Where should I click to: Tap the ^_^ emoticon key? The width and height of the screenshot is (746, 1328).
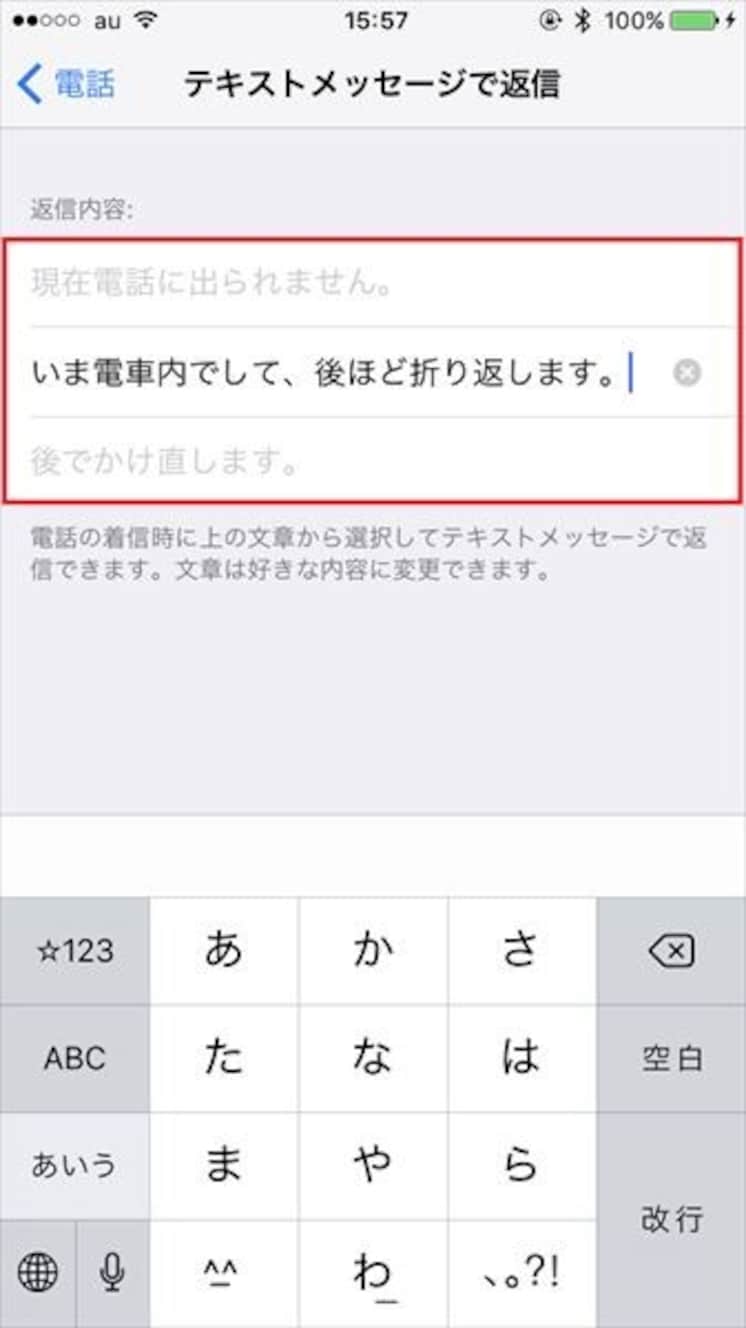click(224, 1274)
